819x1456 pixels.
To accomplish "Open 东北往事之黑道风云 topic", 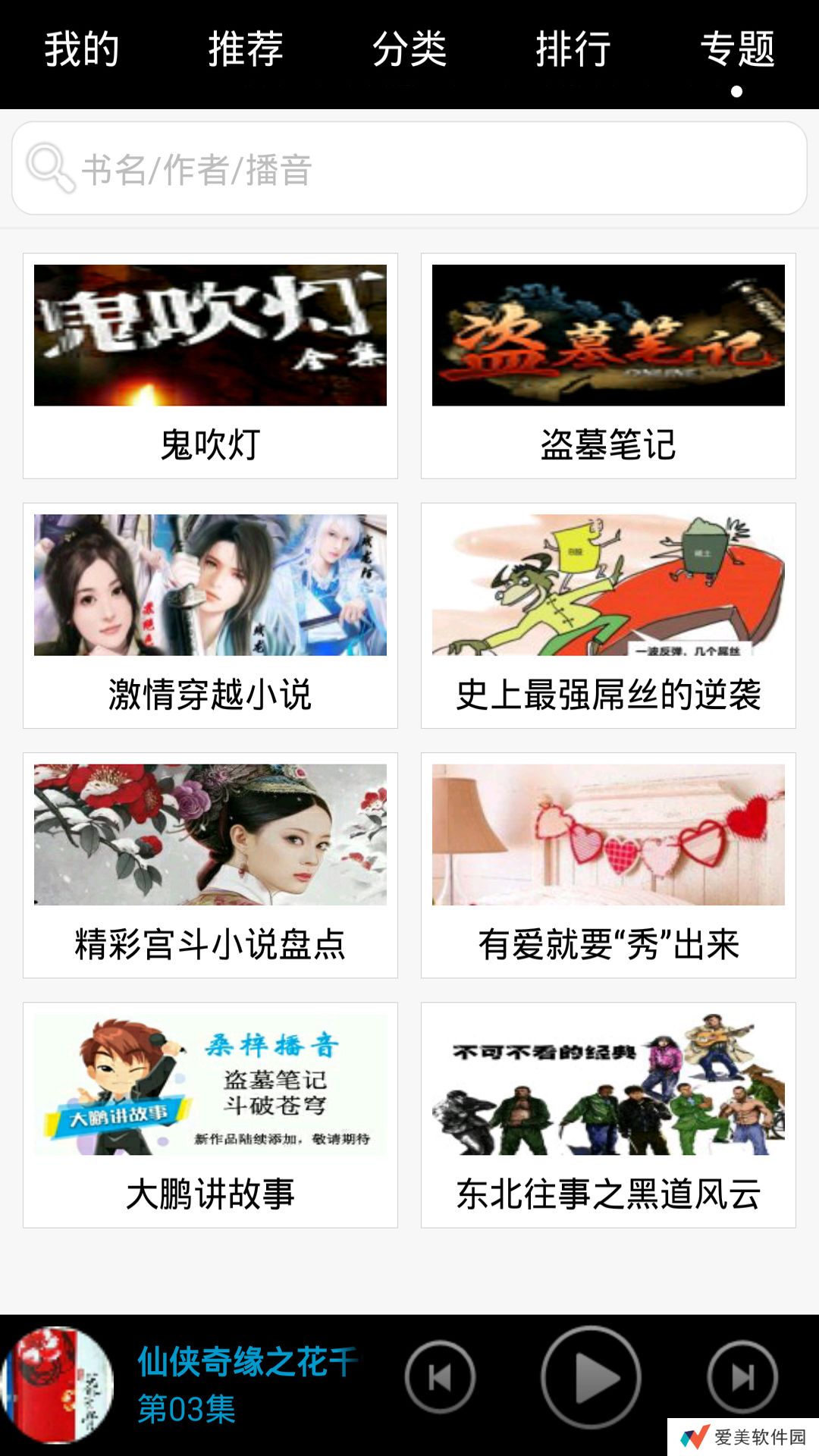I will click(608, 1115).
